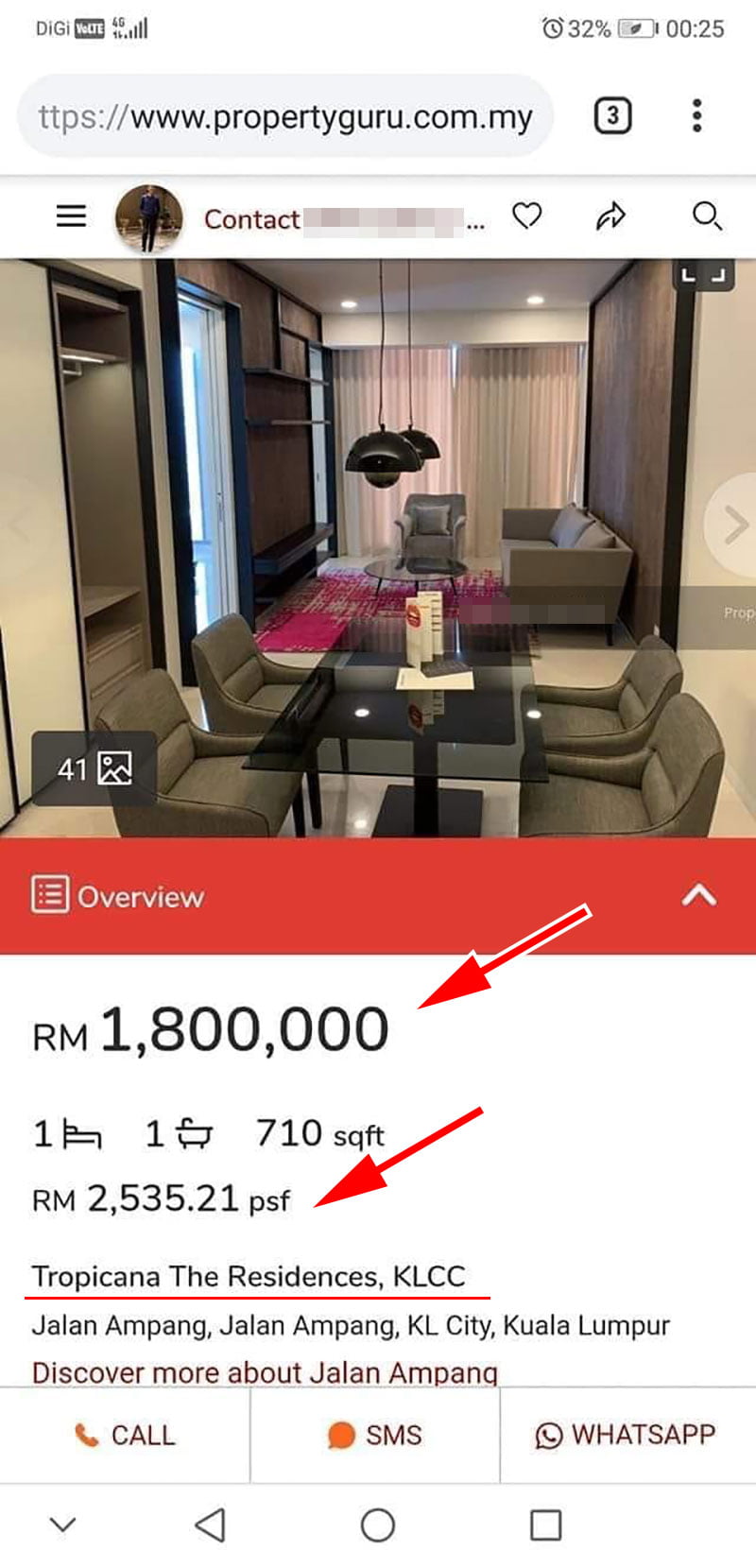Show the next property photo
Screen dimensions: 756x1568
click(733, 526)
